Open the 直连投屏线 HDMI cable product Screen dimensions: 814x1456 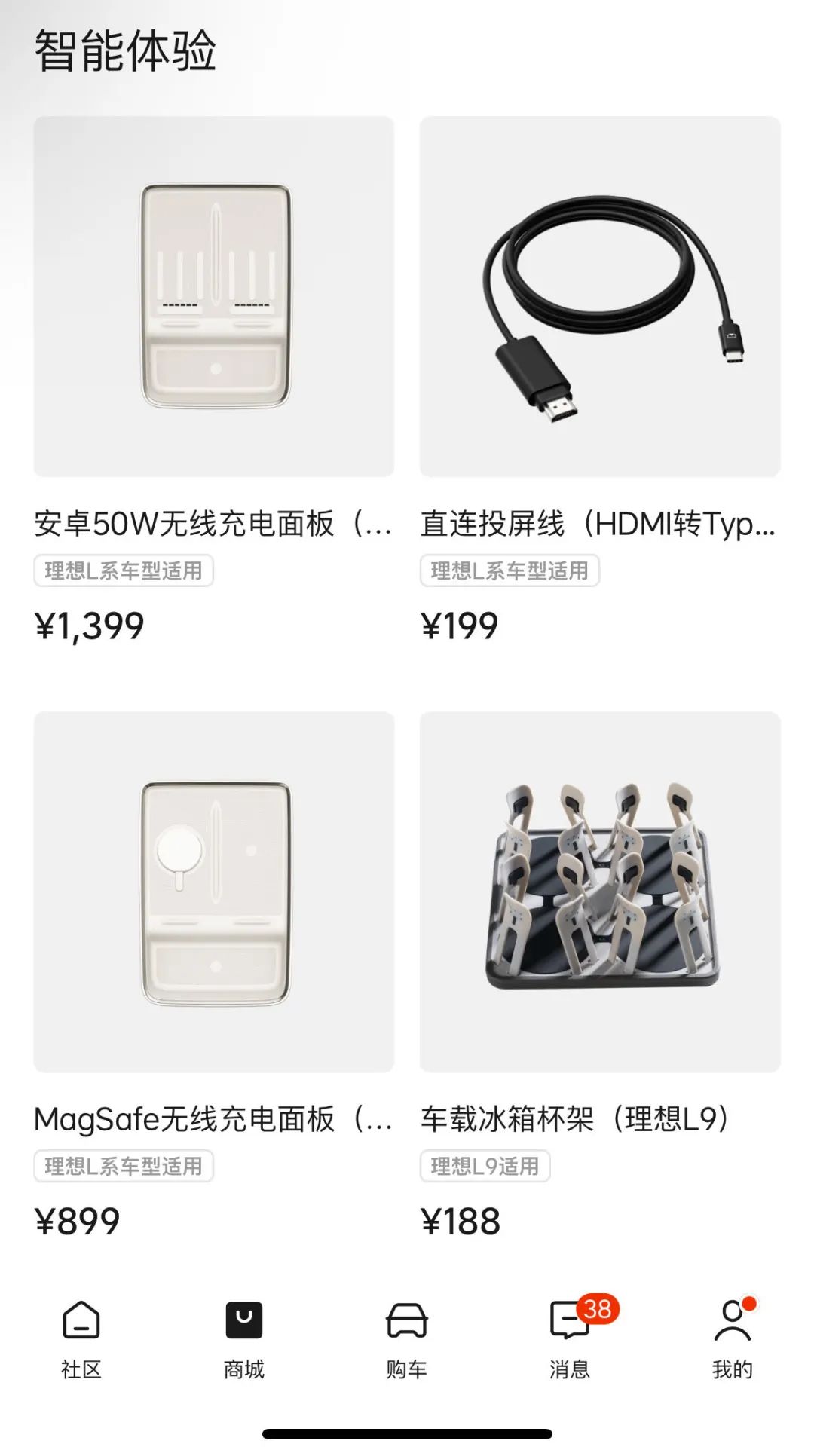click(600, 297)
